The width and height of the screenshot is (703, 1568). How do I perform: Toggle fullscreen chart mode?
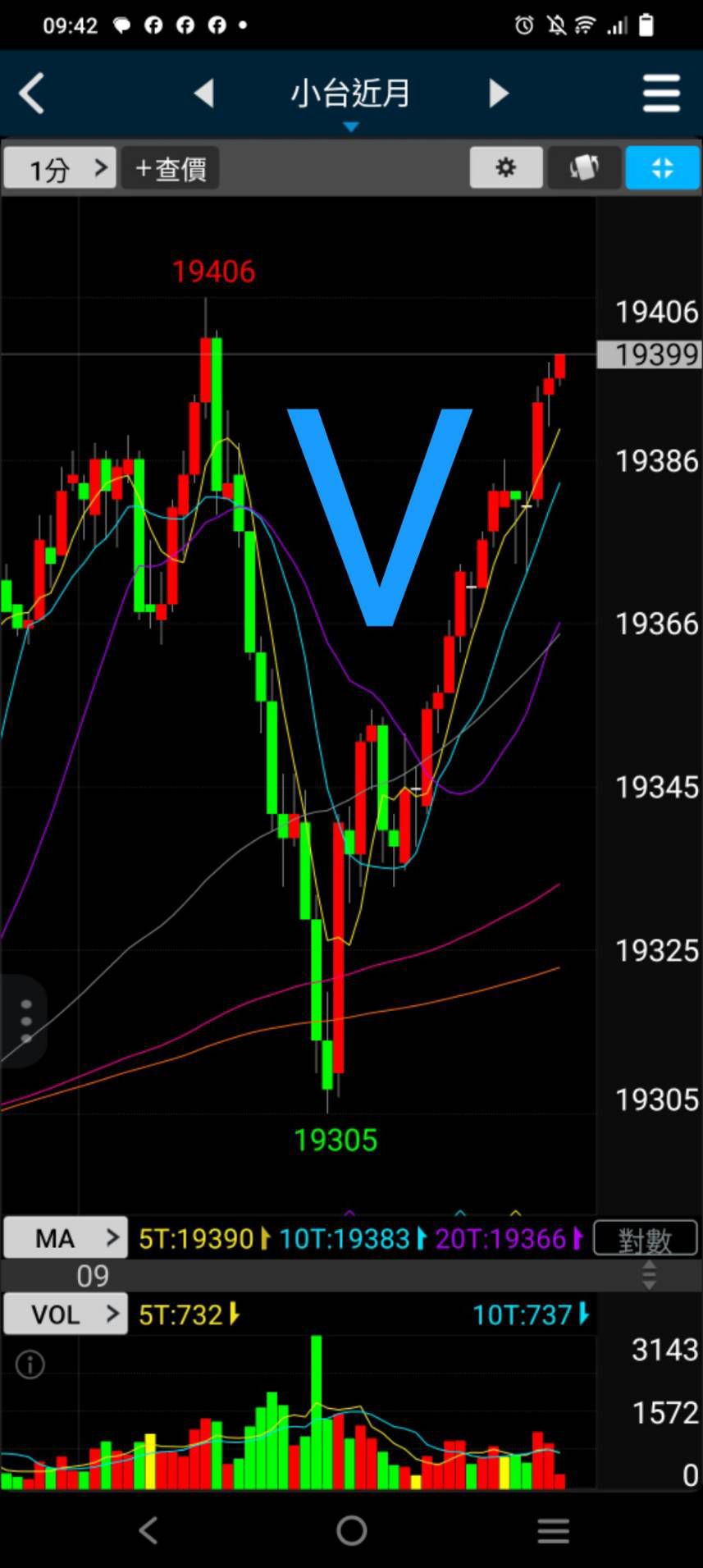[x=662, y=167]
